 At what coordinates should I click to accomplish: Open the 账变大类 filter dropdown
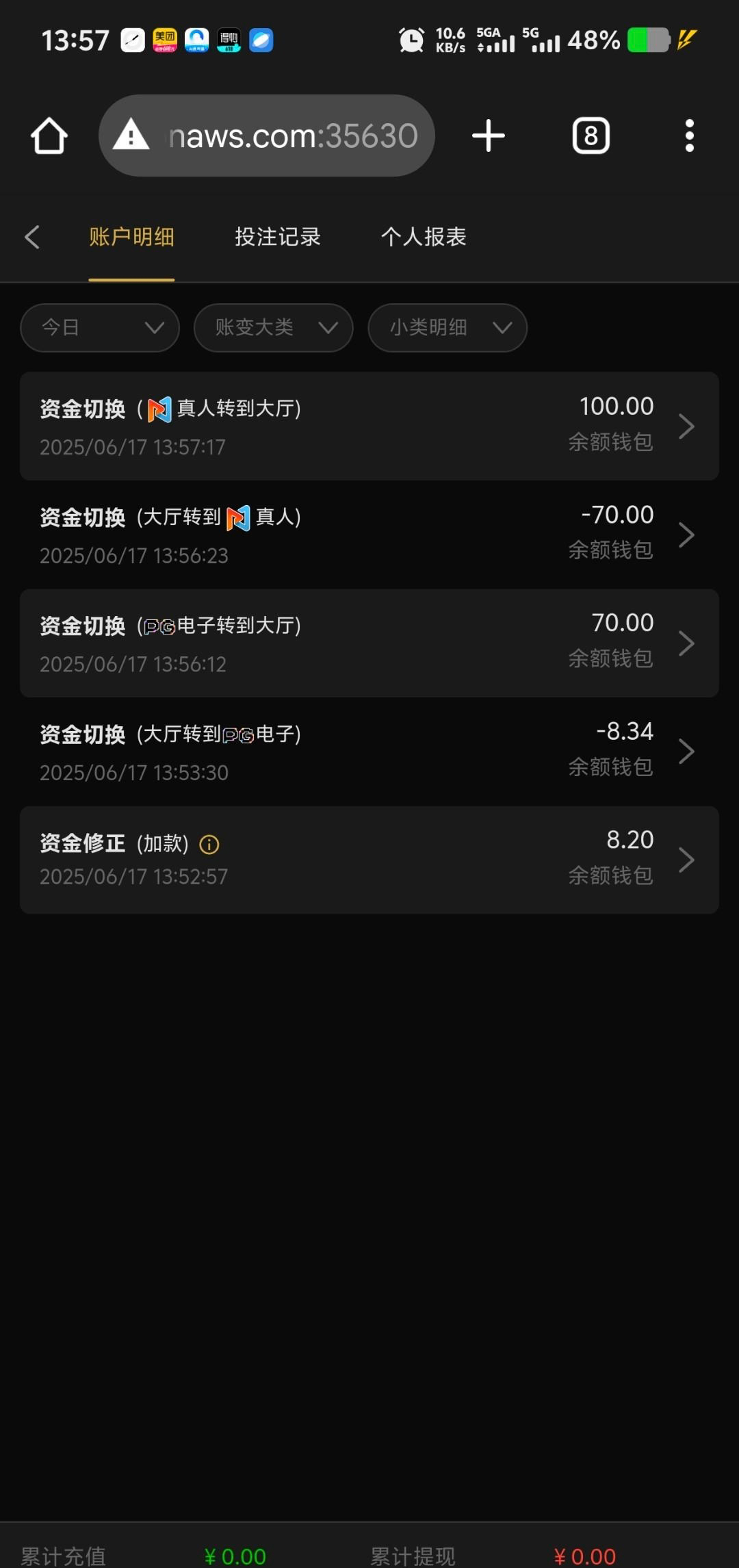(273, 328)
